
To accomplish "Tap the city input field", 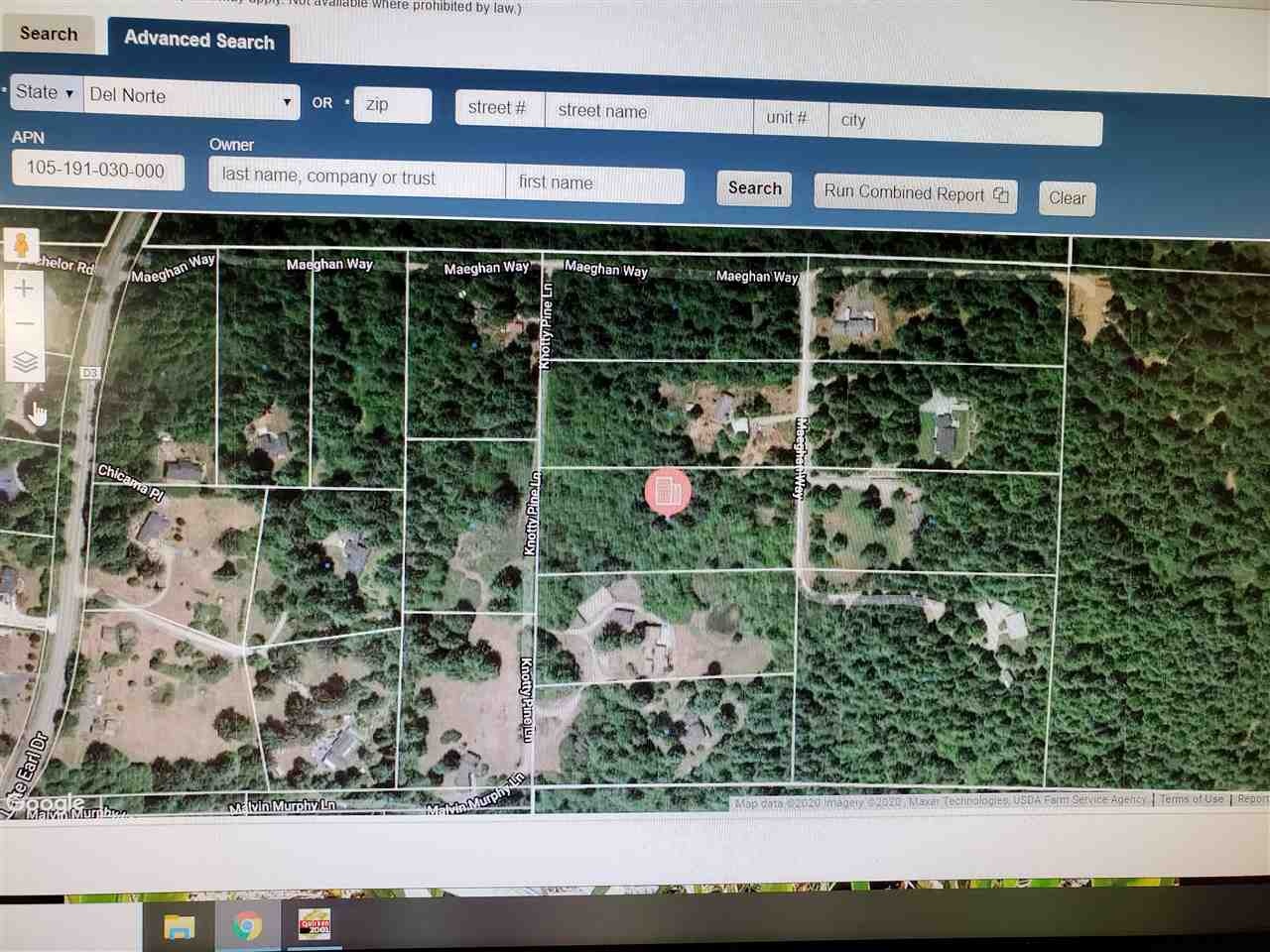I will pos(964,121).
